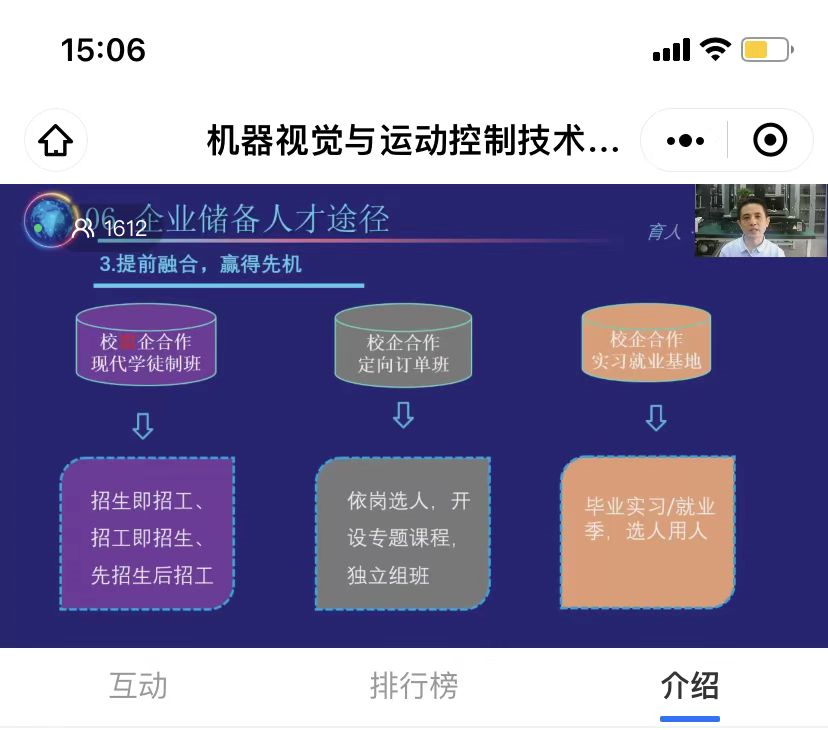Select the 介绍 tab

689,686
